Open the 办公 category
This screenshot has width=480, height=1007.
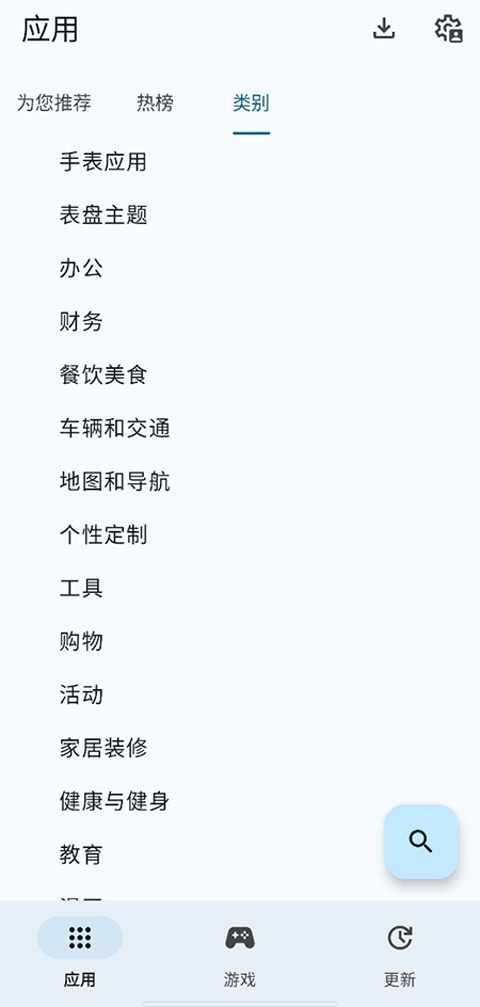click(x=240, y=268)
